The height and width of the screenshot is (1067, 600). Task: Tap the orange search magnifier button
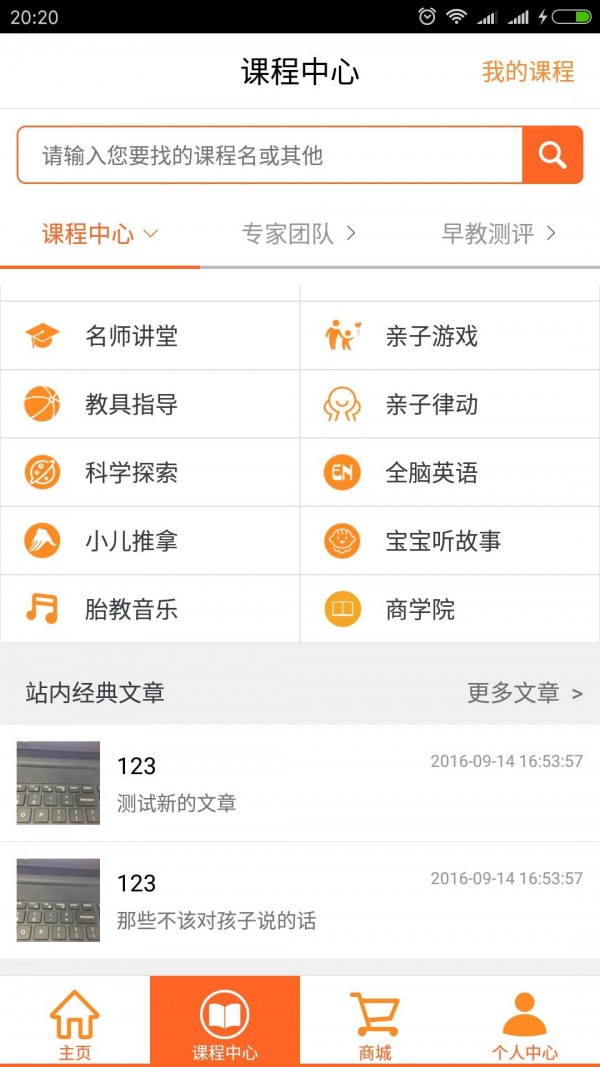point(552,155)
